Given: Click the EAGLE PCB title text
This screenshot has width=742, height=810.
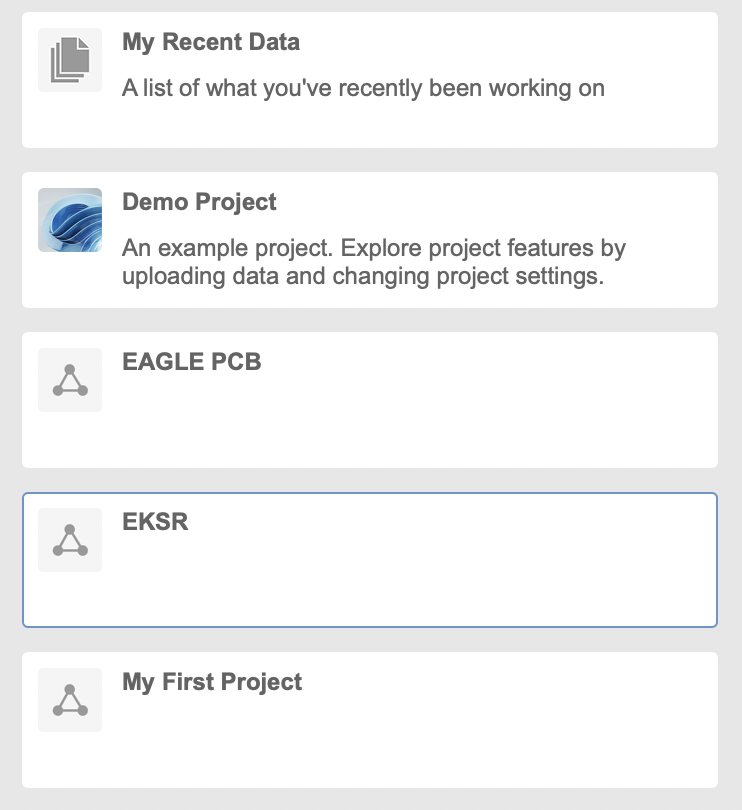Looking at the screenshot, I should click(x=191, y=362).
